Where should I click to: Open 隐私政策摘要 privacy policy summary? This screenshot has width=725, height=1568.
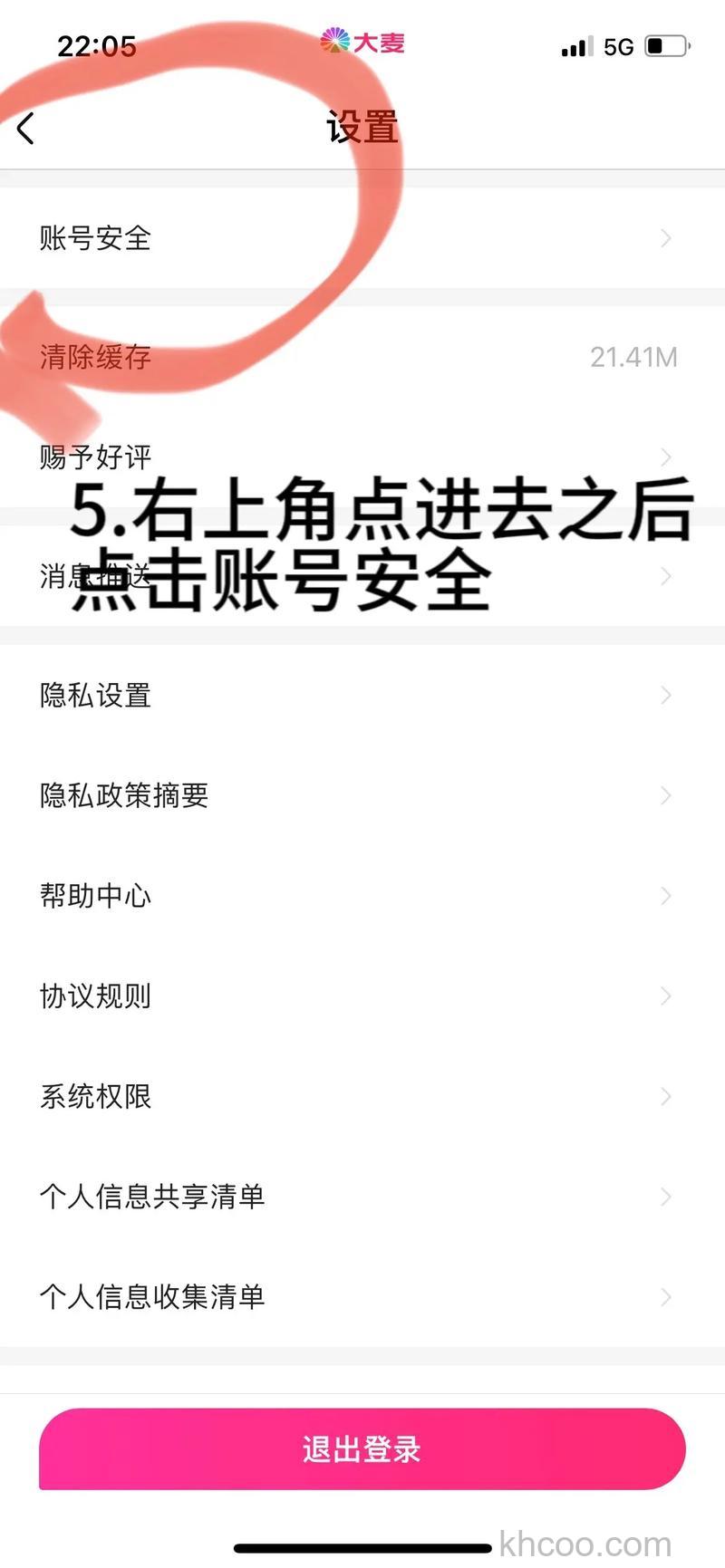(x=123, y=795)
